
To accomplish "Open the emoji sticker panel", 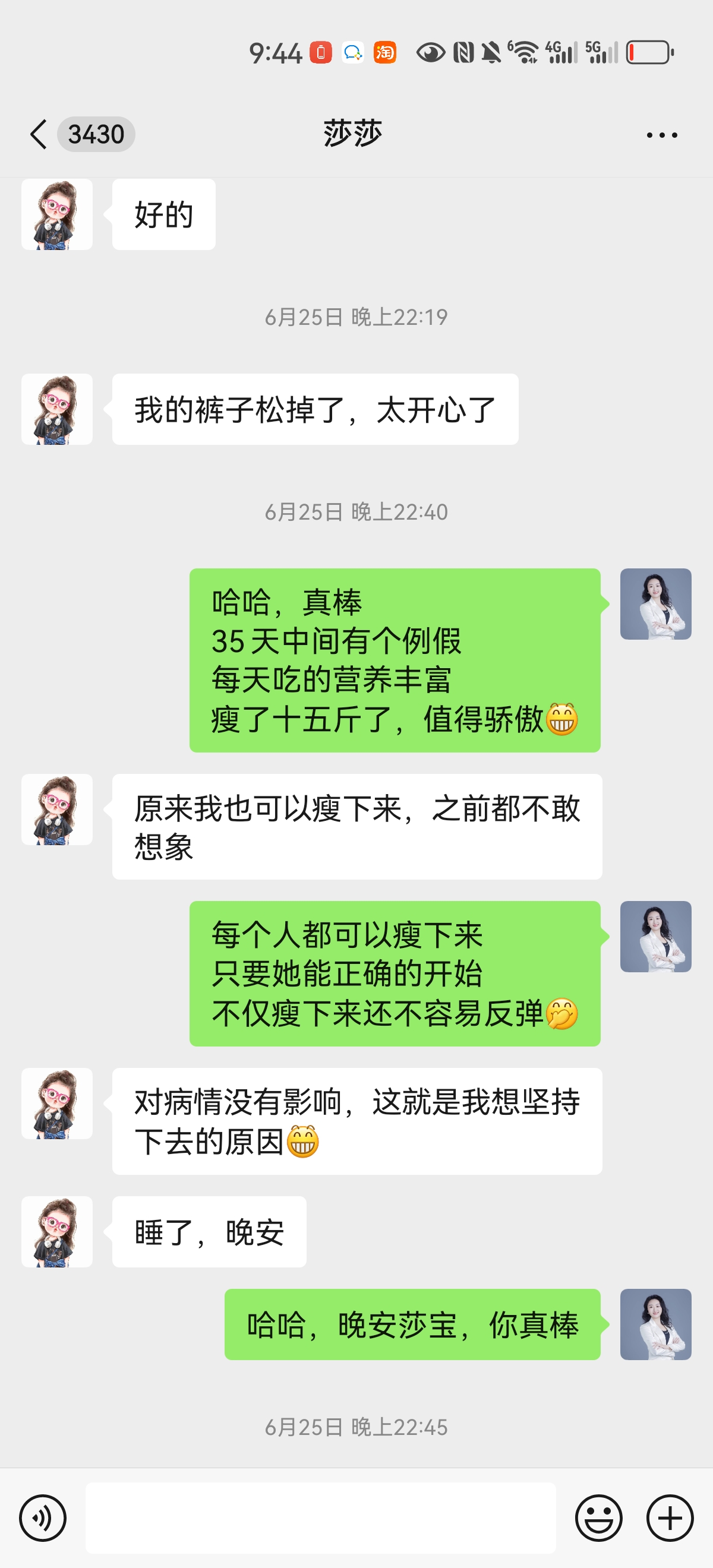I will pyautogui.click(x=598, y=1518).
